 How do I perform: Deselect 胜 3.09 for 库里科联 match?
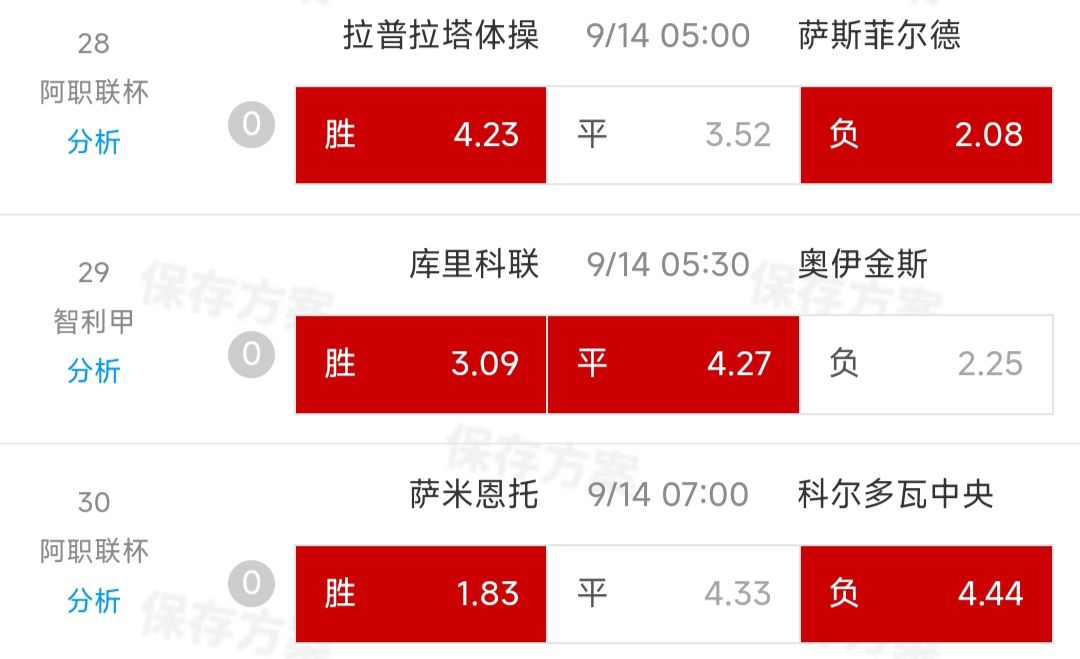point(421,364)
